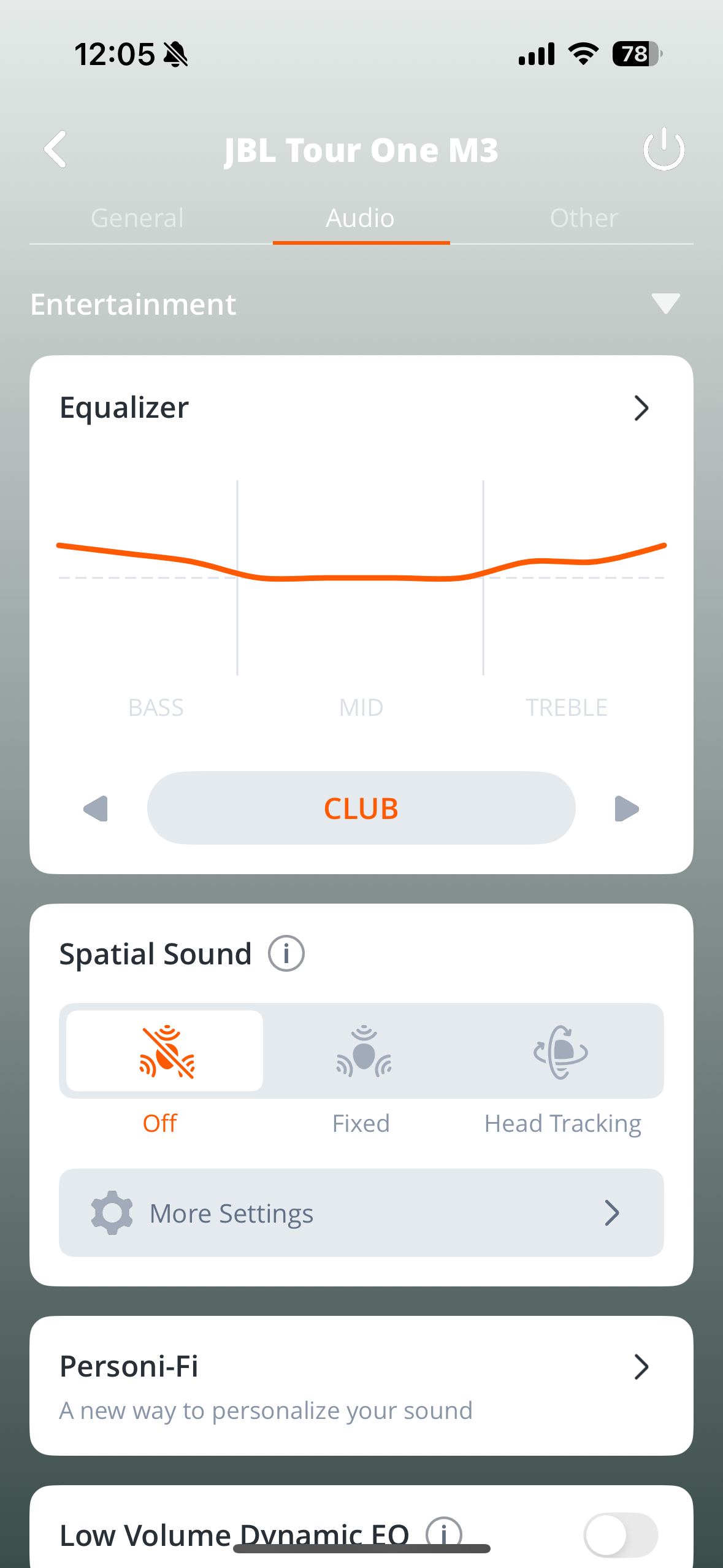Toggle Low Volume Dynamic EQ switch

(x=621, y=1534)
